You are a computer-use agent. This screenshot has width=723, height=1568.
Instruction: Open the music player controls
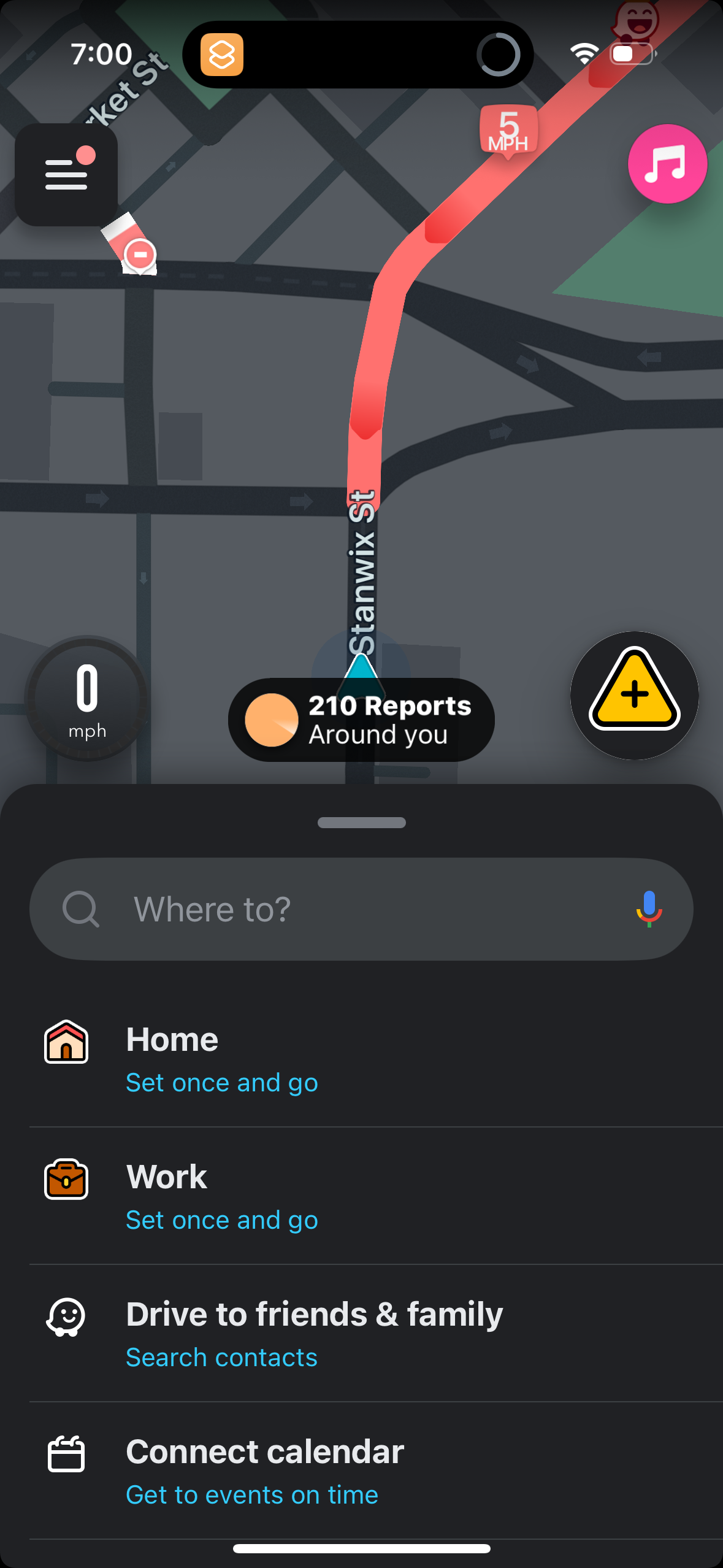(667, 164)
